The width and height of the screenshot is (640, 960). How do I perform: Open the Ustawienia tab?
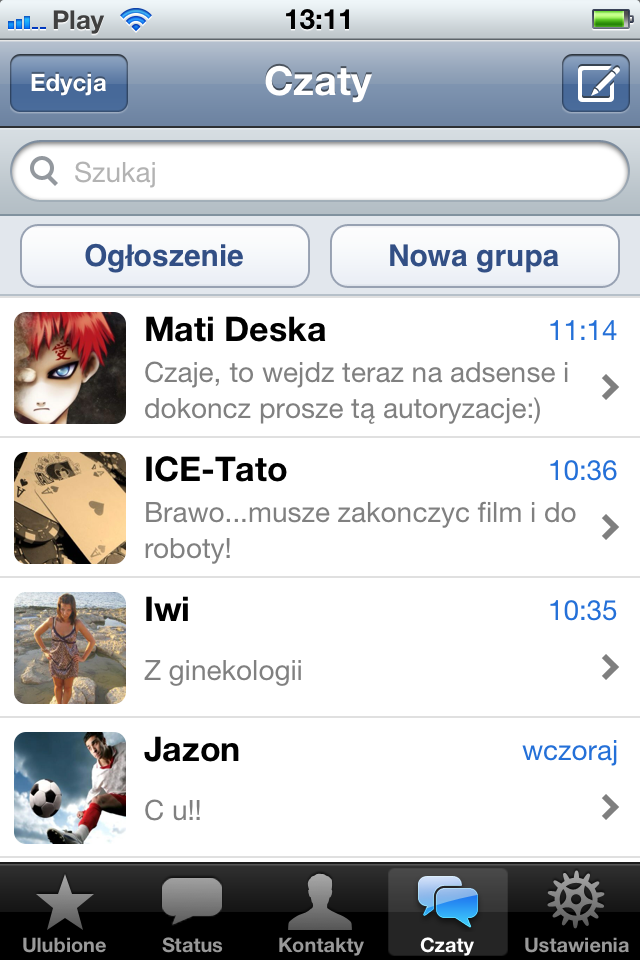click(576, 912)
